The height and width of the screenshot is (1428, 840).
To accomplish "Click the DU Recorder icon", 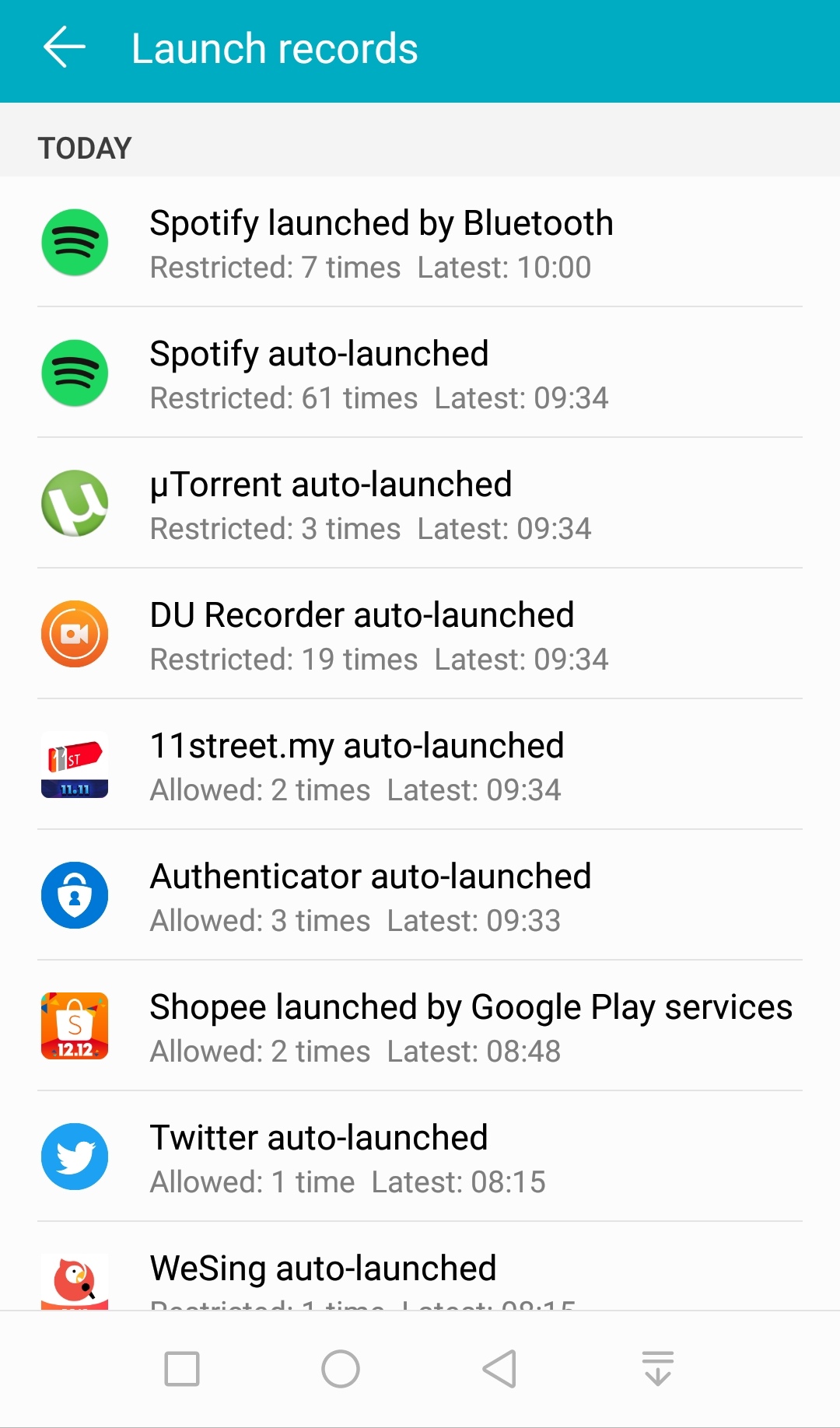I will pyautogui.click(x=74, y=634).
